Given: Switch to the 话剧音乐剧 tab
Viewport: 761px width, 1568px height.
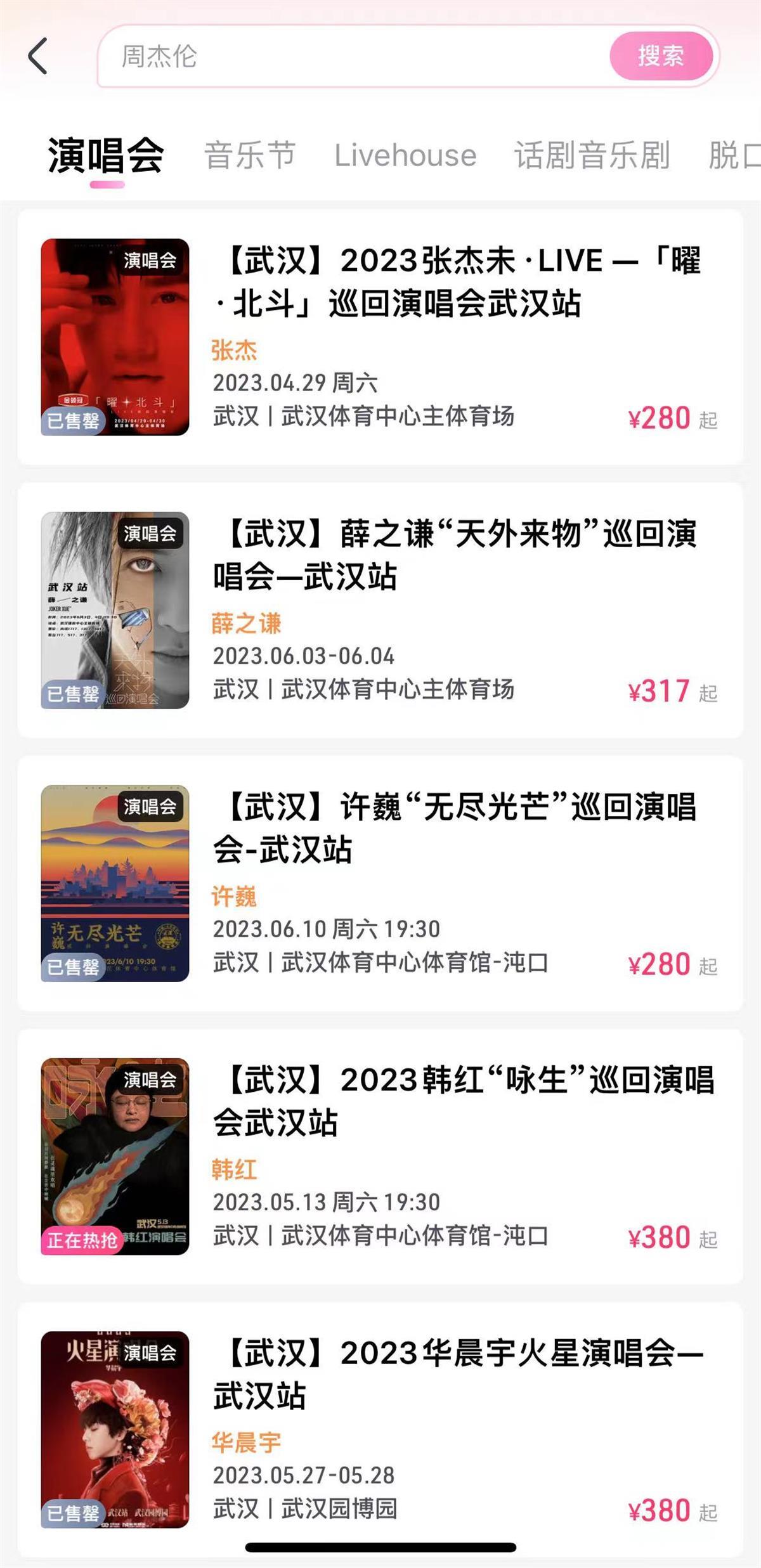Looking at the screenshot, I should pyautogui.click(x=592, y=156).
